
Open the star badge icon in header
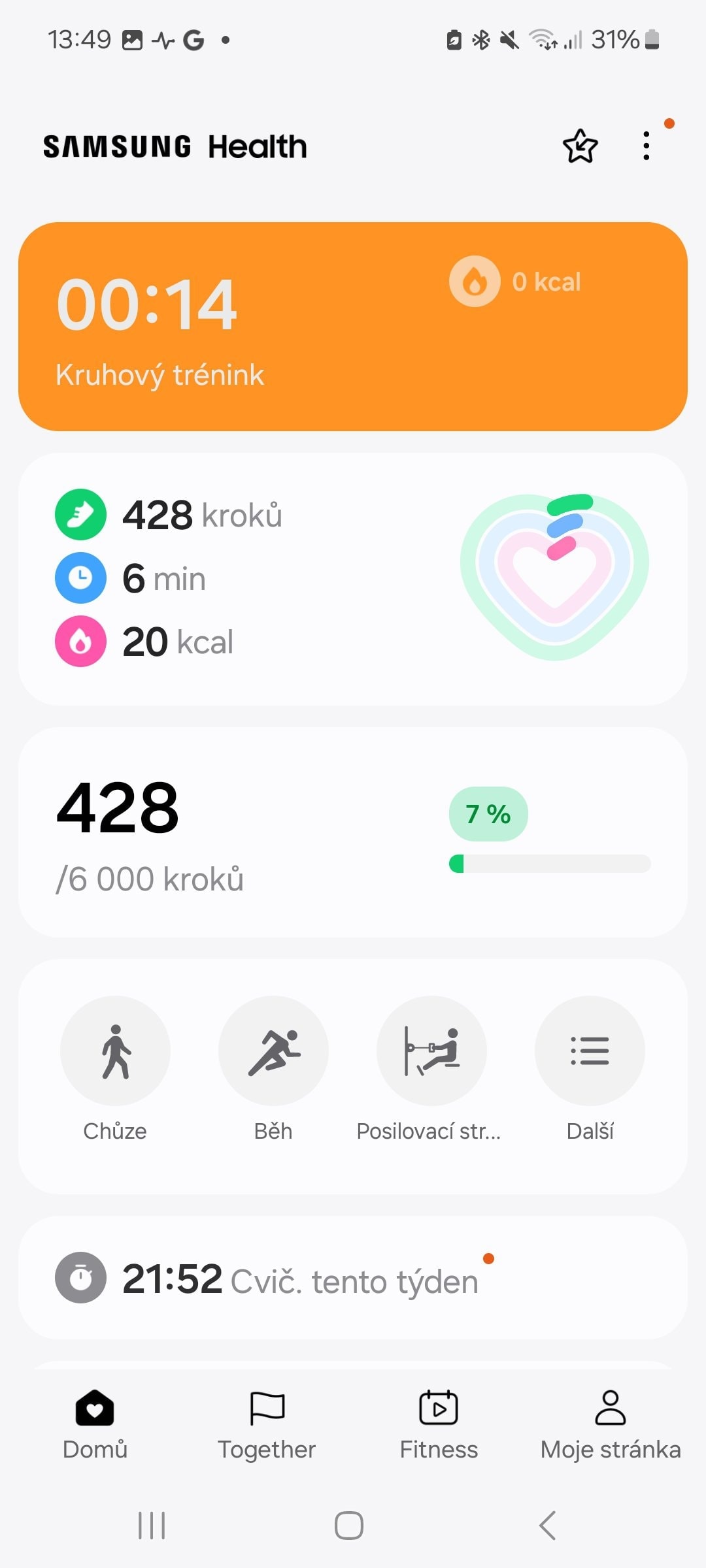[580, 146]
